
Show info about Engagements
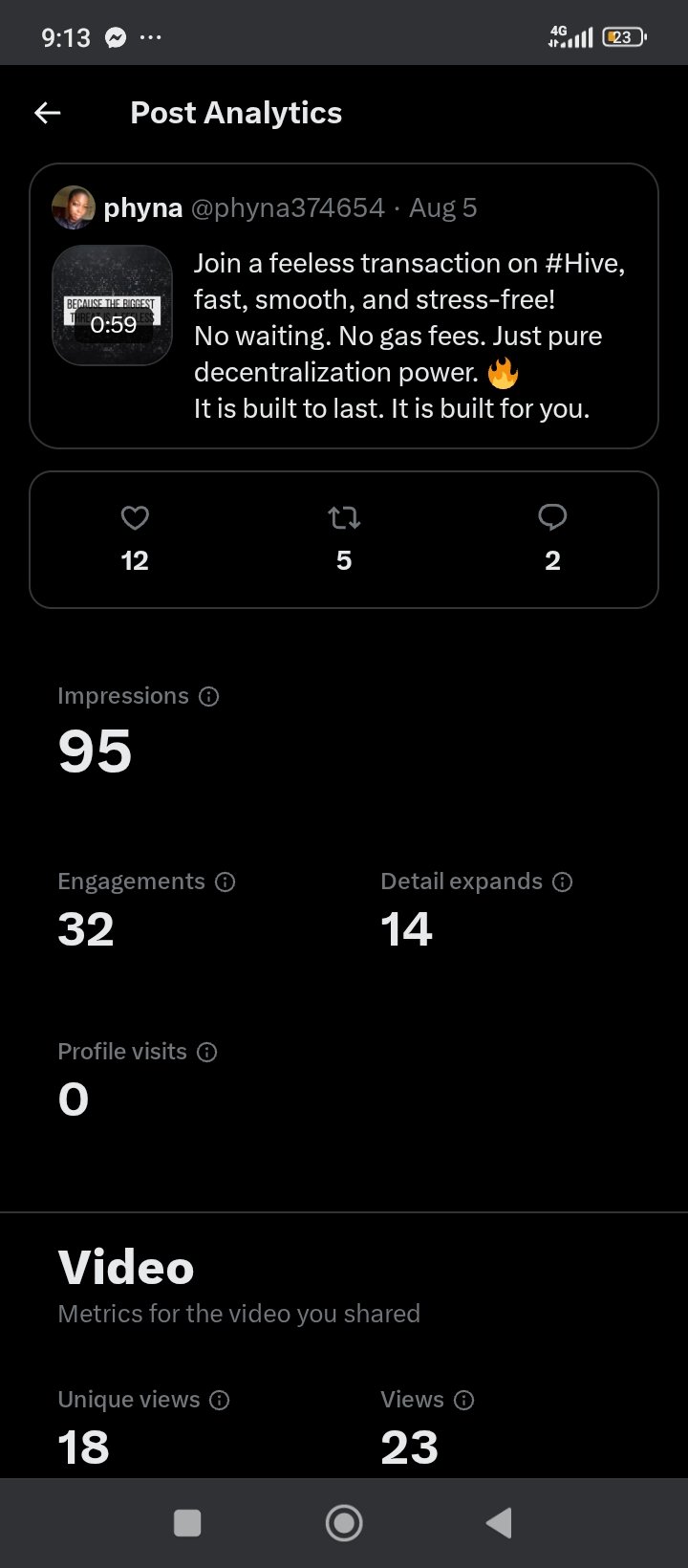[226, 882]
